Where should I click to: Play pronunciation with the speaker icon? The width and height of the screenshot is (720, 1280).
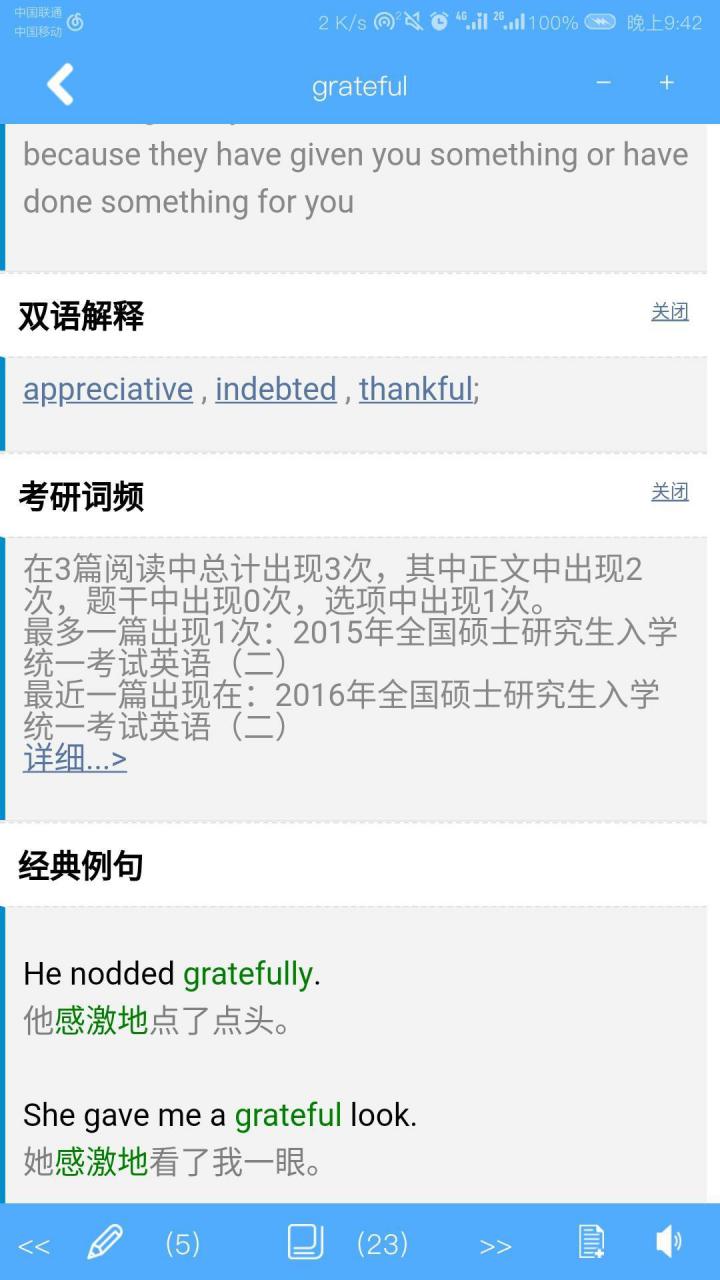click(x=667, y=1242)
